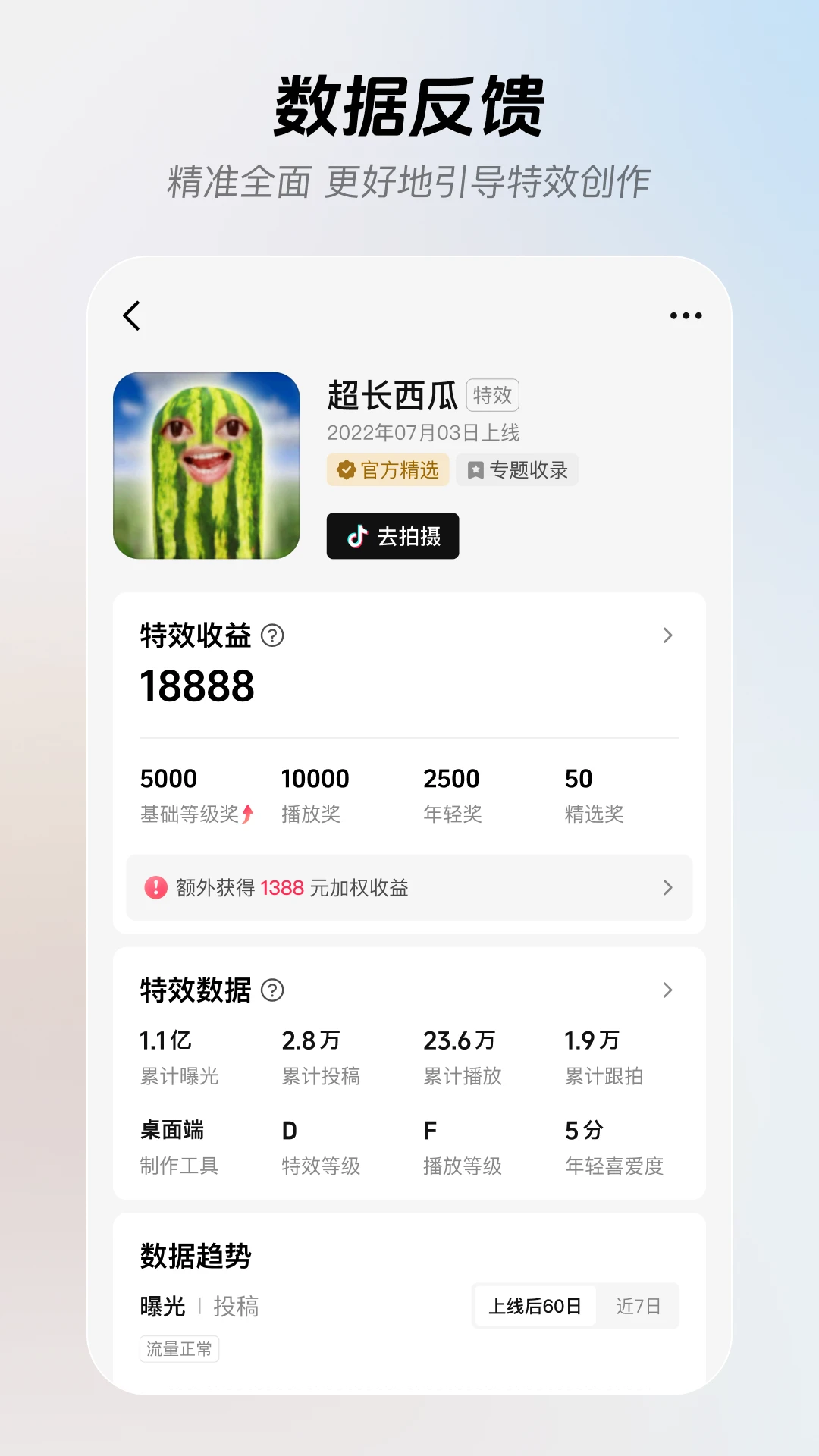Image resolution: width=819 pixels, height=1456 pixels.
Task: Expand the 1388元加权收益 row chevron
Action: [668, 888]
